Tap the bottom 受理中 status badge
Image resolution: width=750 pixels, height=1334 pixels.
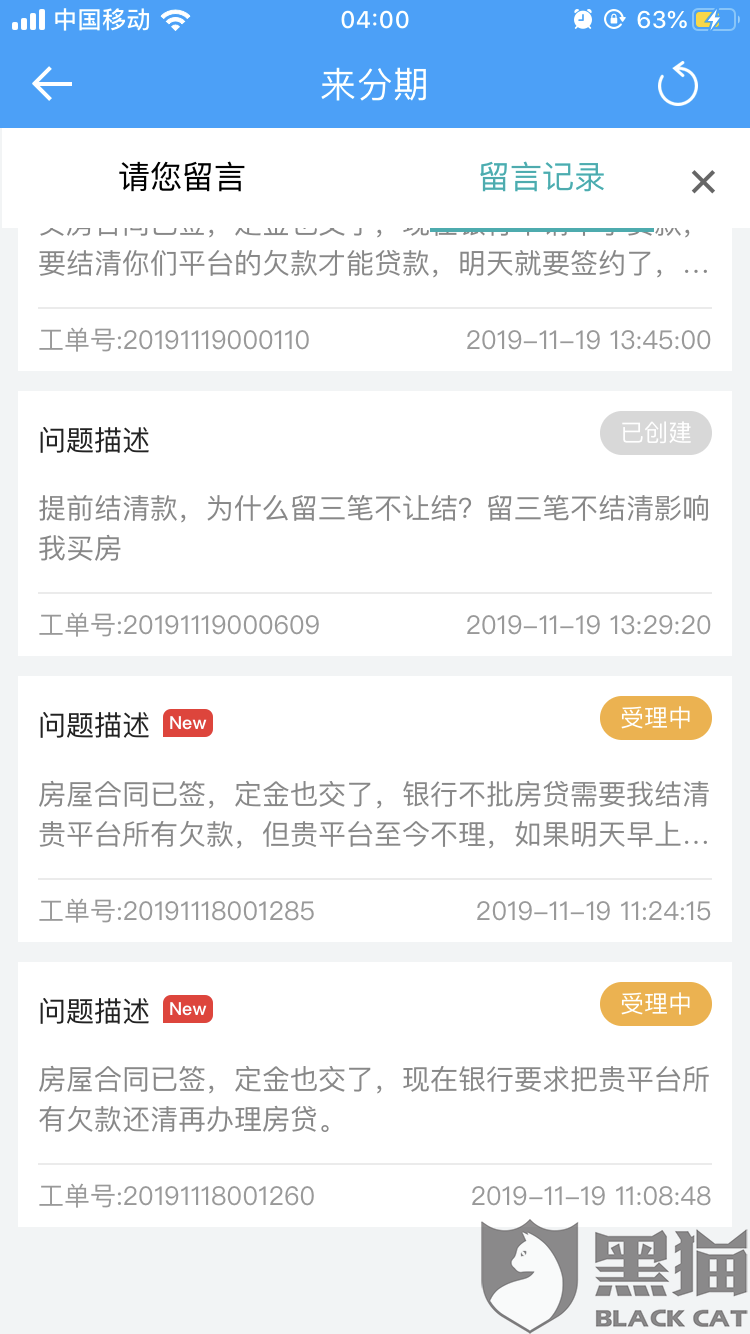click(x=655, y=1004)
